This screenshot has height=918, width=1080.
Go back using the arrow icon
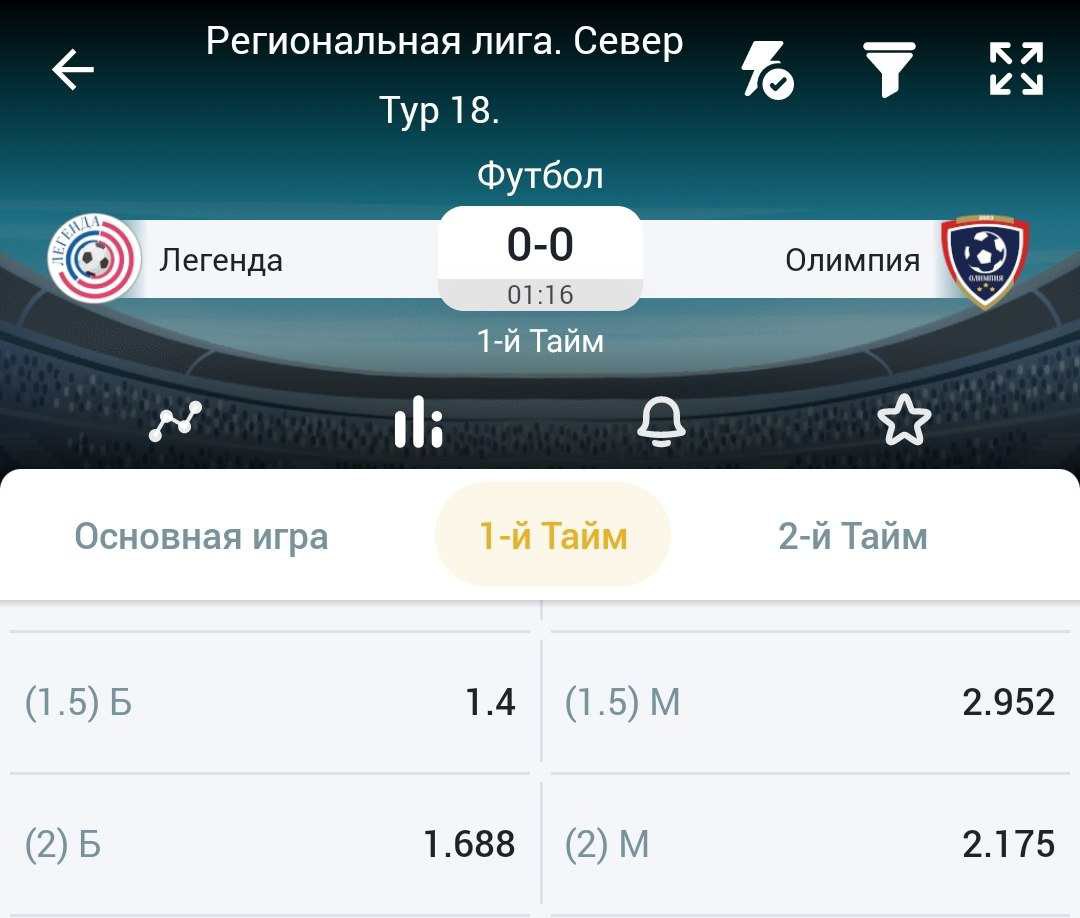[x=73, y=70]
